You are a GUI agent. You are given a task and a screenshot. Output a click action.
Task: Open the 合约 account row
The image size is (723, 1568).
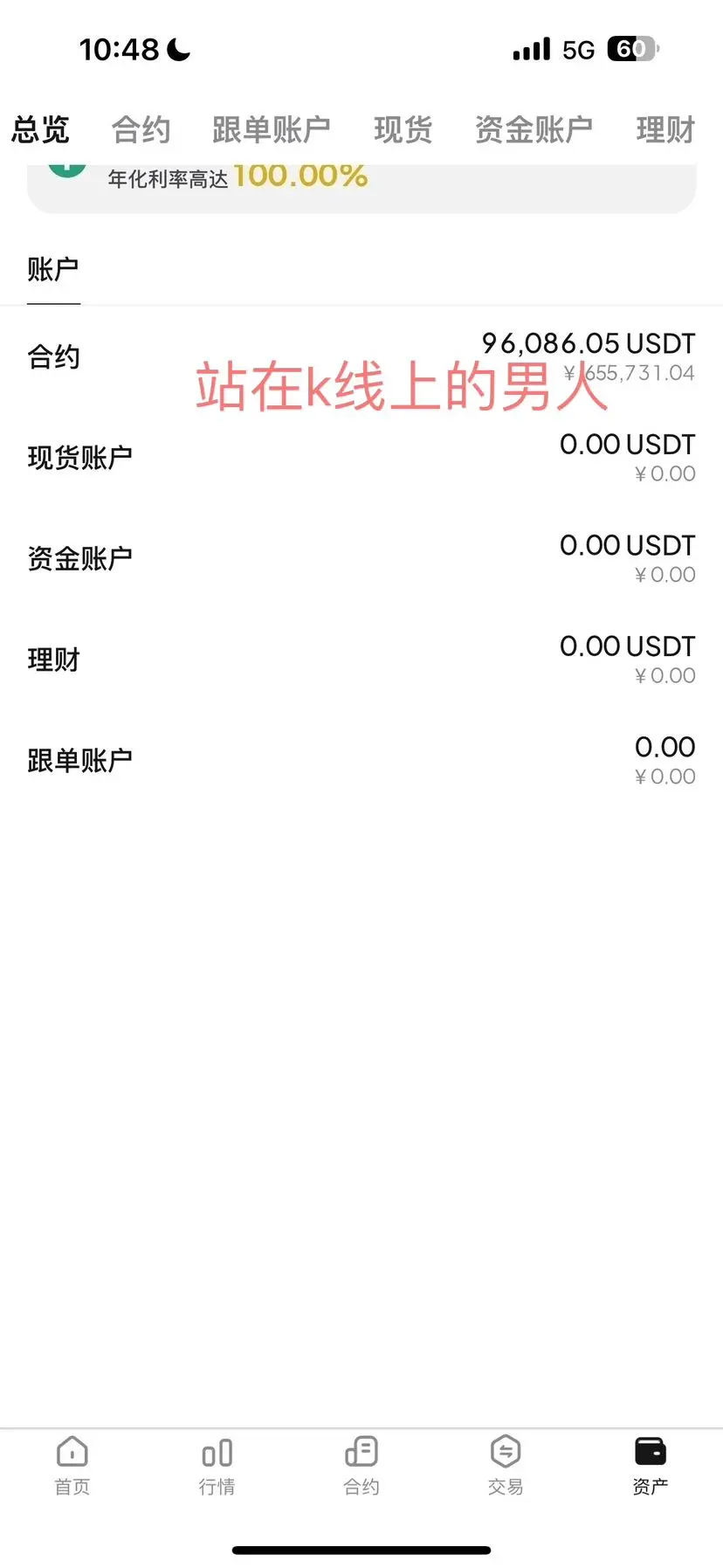pyautogui.click(x=361, y=356)
